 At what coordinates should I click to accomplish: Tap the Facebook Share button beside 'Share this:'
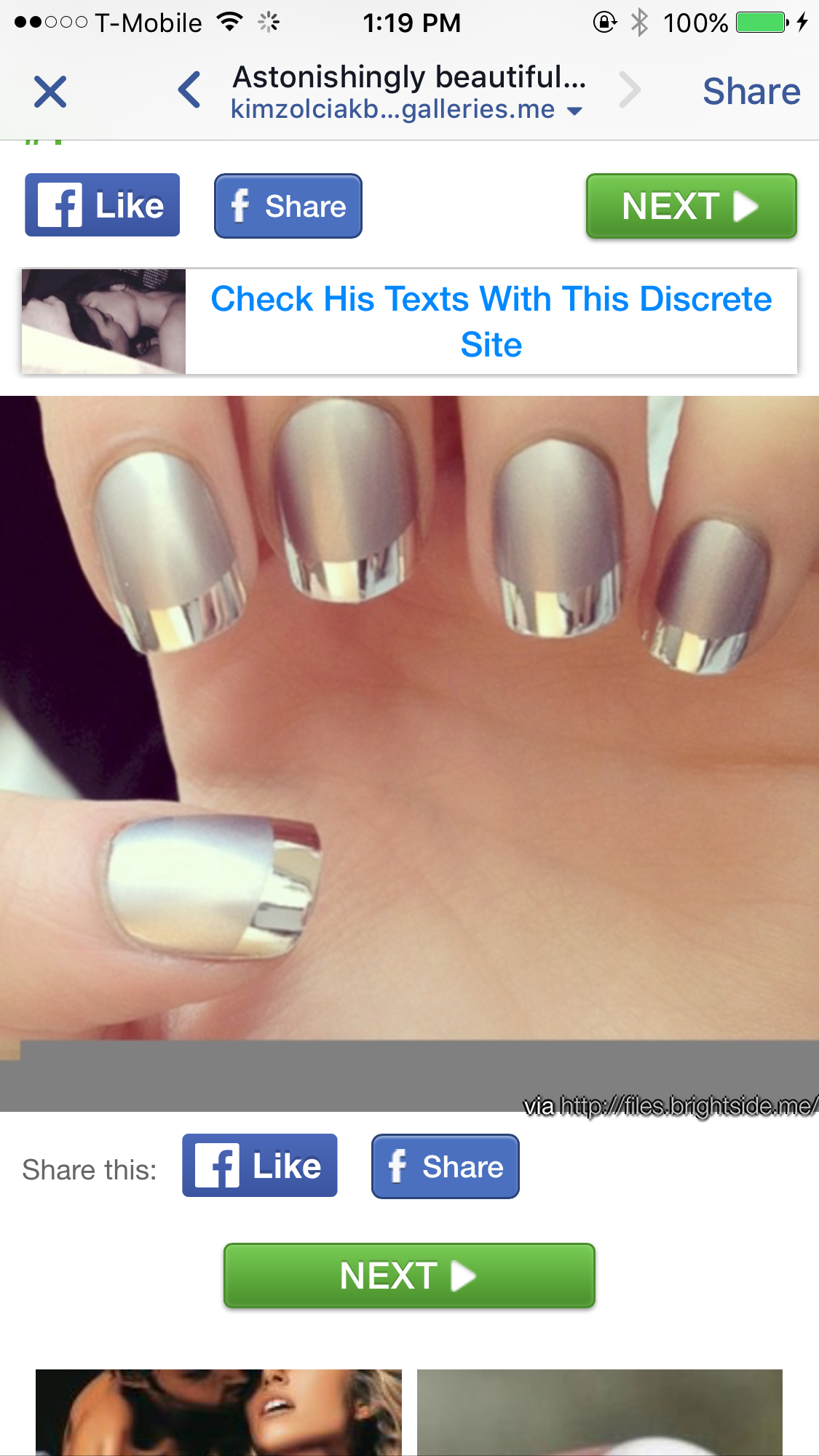click(446, 1166)
